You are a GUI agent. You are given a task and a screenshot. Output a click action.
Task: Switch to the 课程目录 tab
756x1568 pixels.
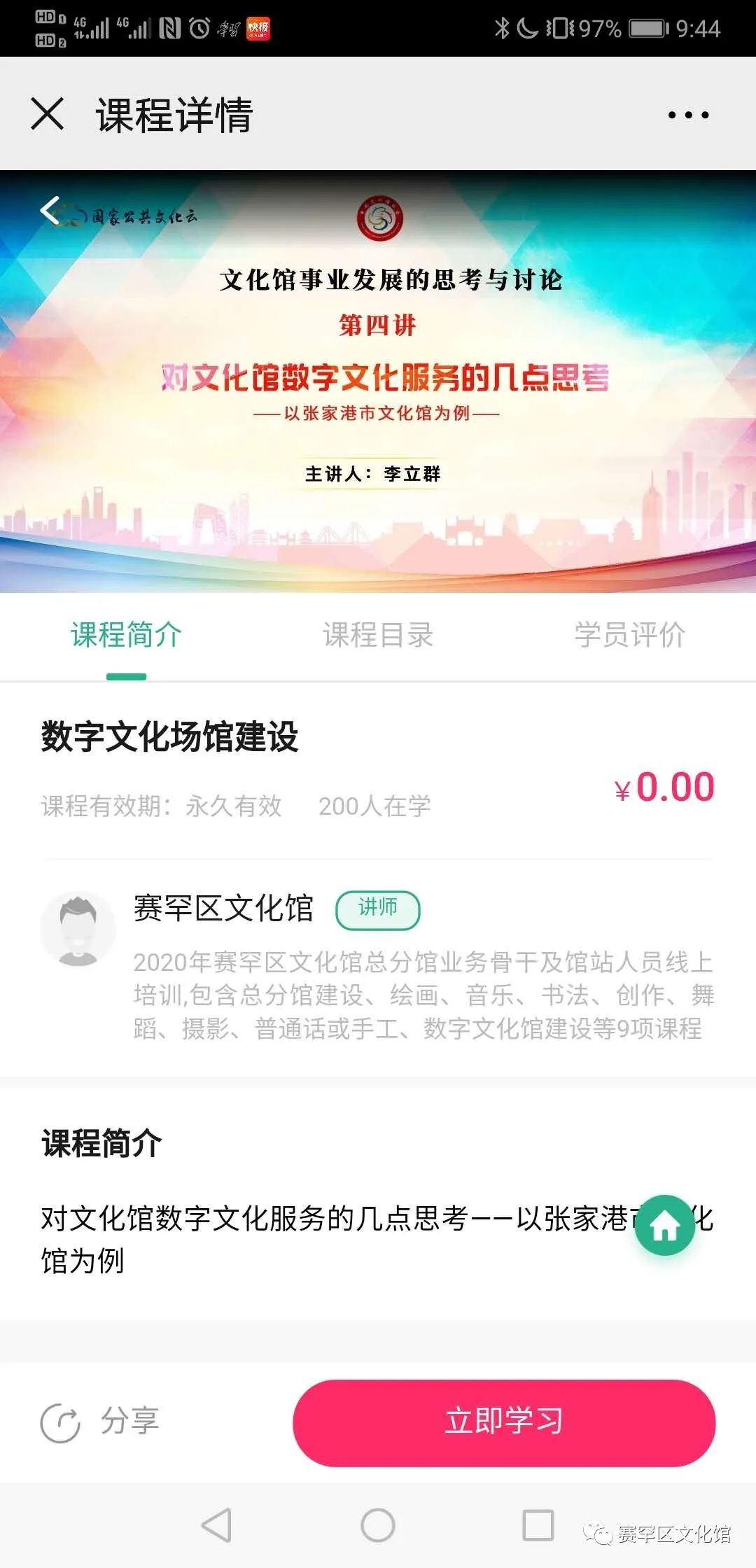click(x=378, y=635)
